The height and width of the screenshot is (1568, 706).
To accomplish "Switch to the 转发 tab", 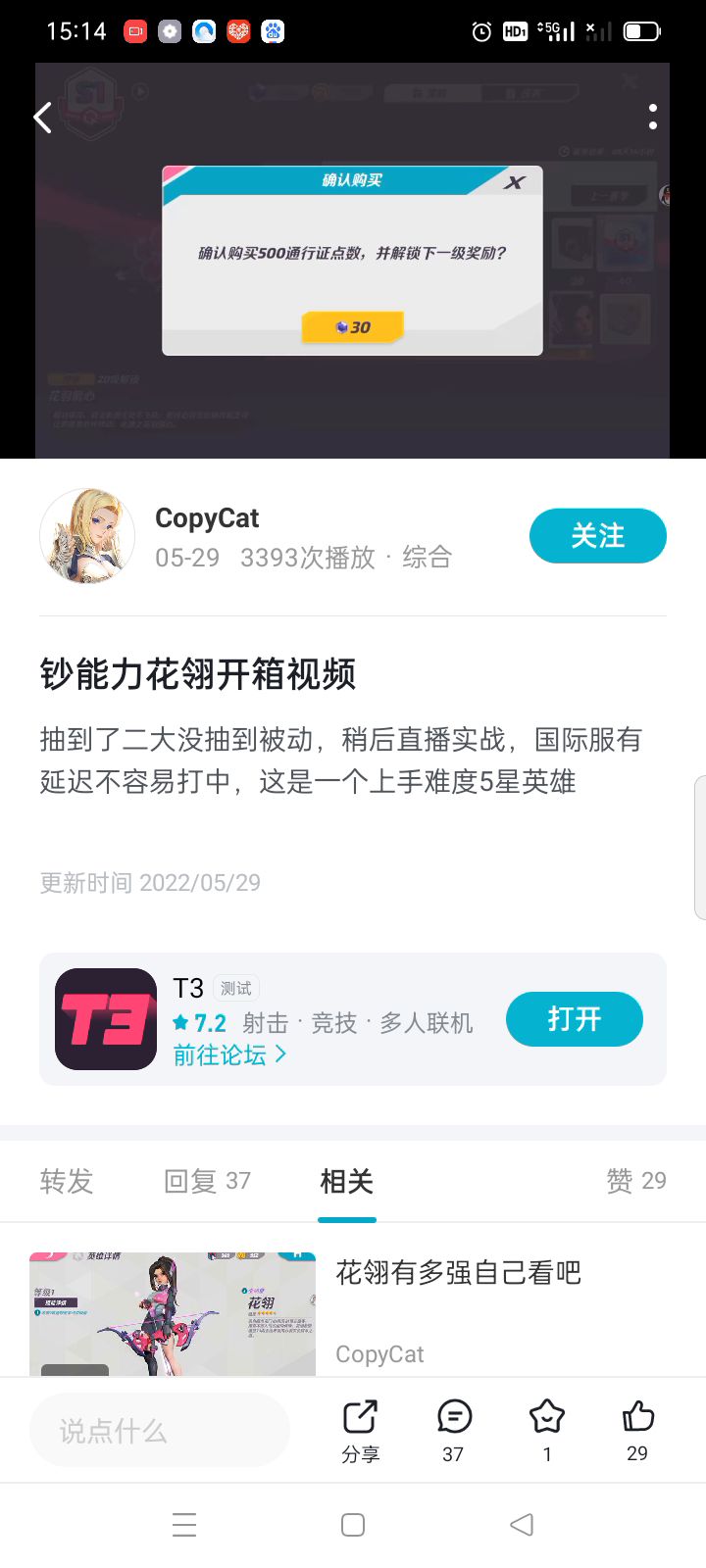I will pyautogui.click(x=67, y=1181).
